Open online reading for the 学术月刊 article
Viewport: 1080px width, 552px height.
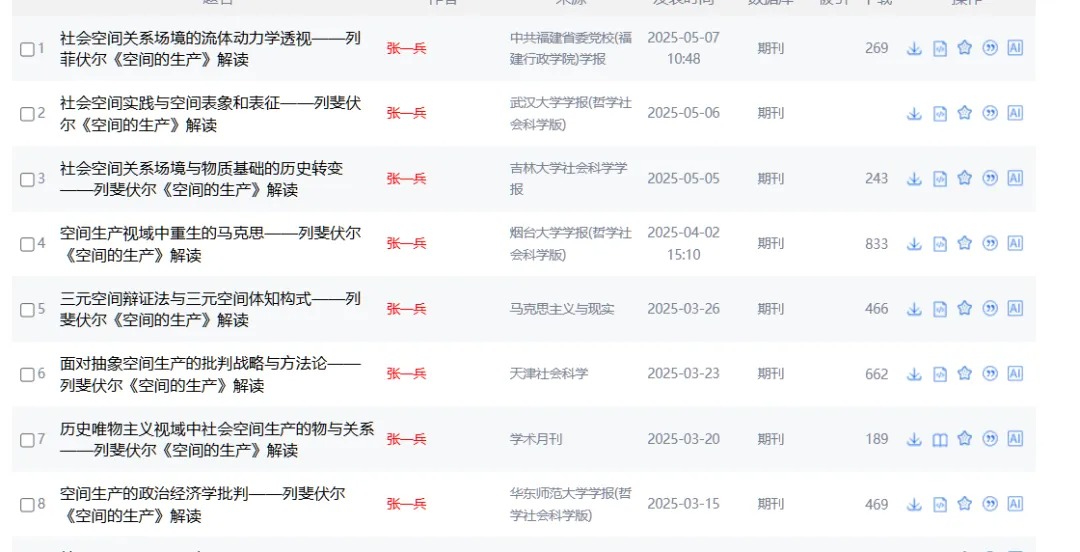[x=940, y=439]
